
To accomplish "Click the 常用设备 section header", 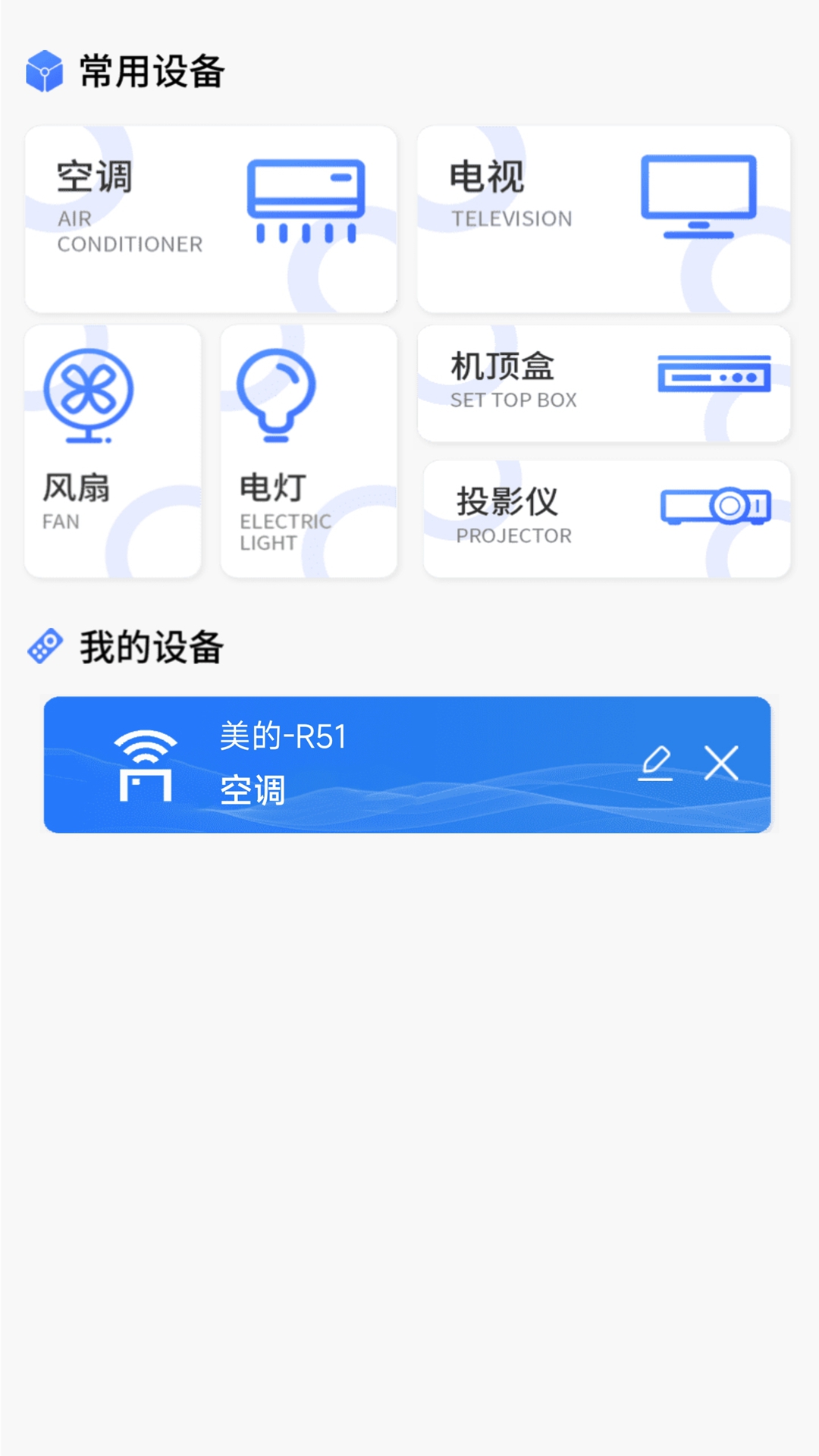I will coord(151,72).
